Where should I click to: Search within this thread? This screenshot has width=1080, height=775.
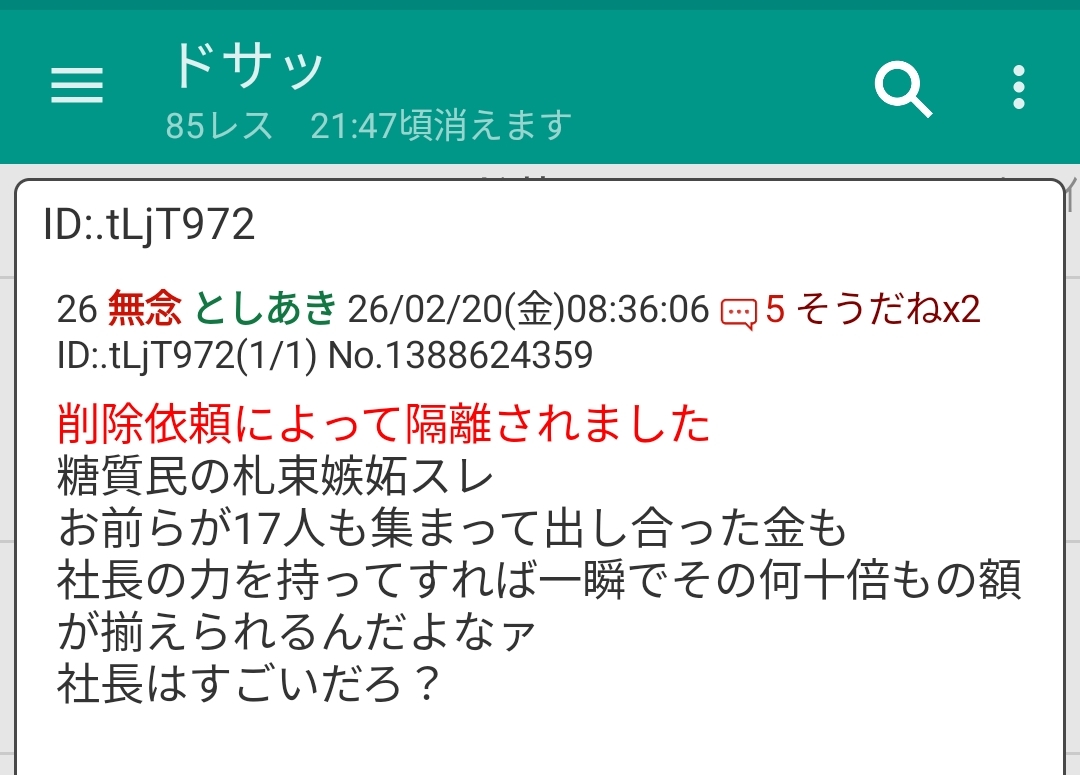(x=902, y=88)
